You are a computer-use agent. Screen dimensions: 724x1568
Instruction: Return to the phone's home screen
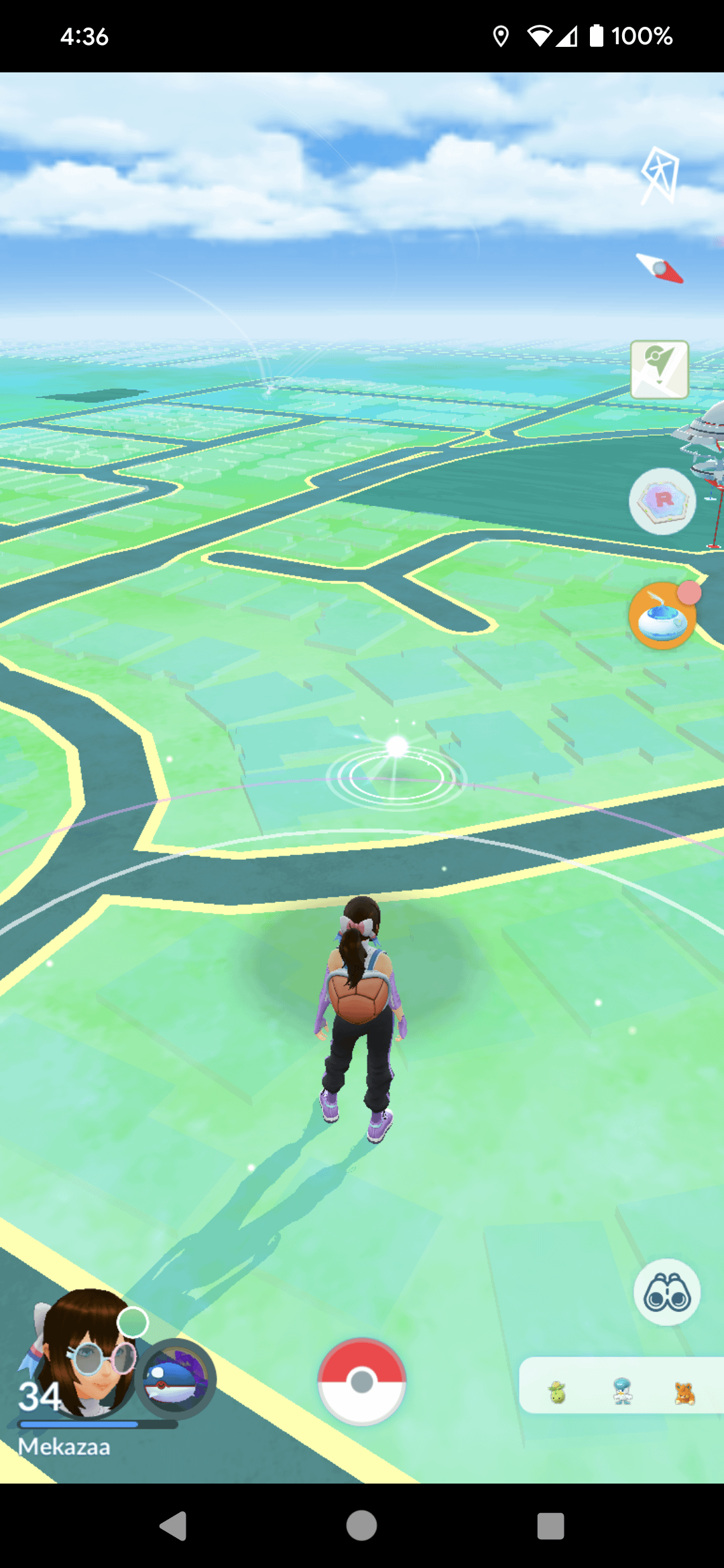[361, 1526]
